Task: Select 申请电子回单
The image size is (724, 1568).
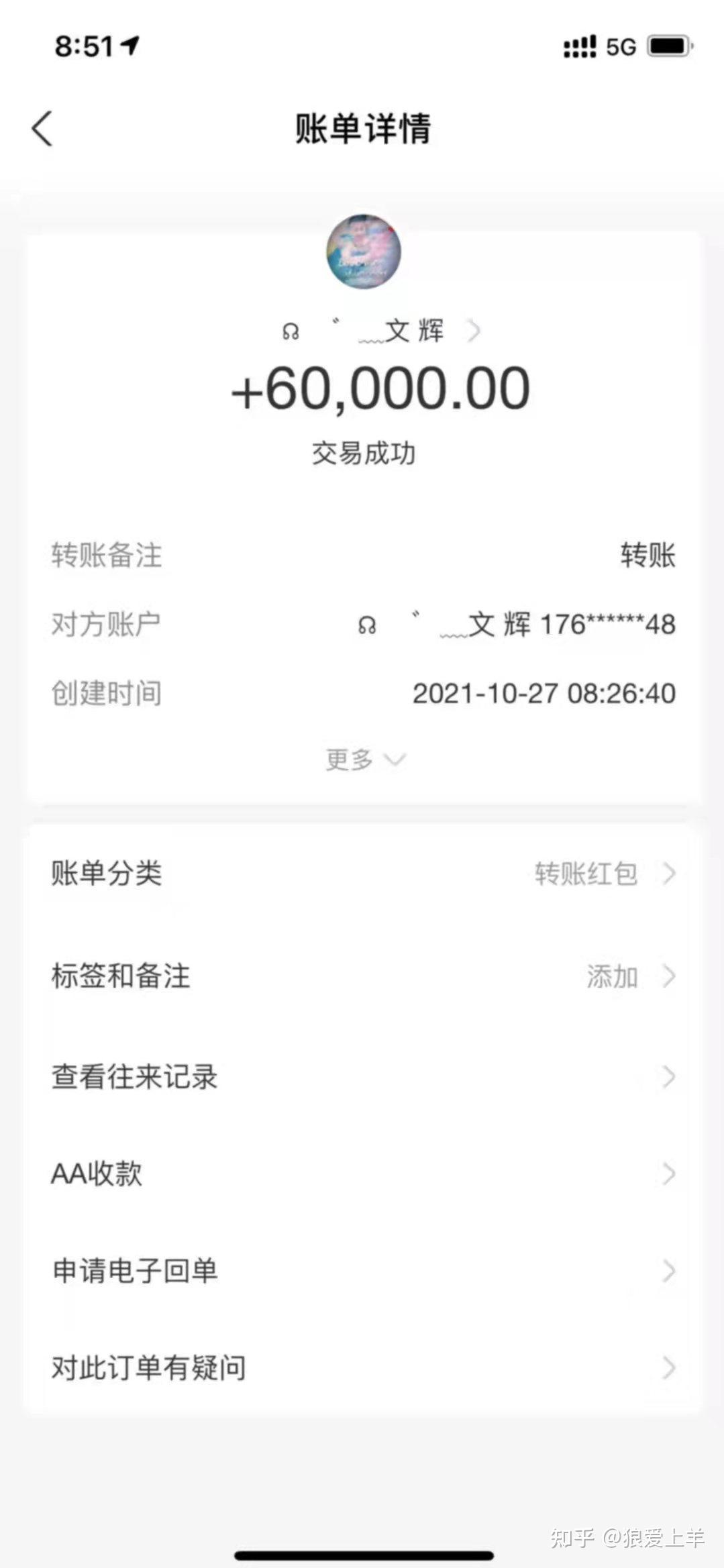Action: coord(362,1271)
